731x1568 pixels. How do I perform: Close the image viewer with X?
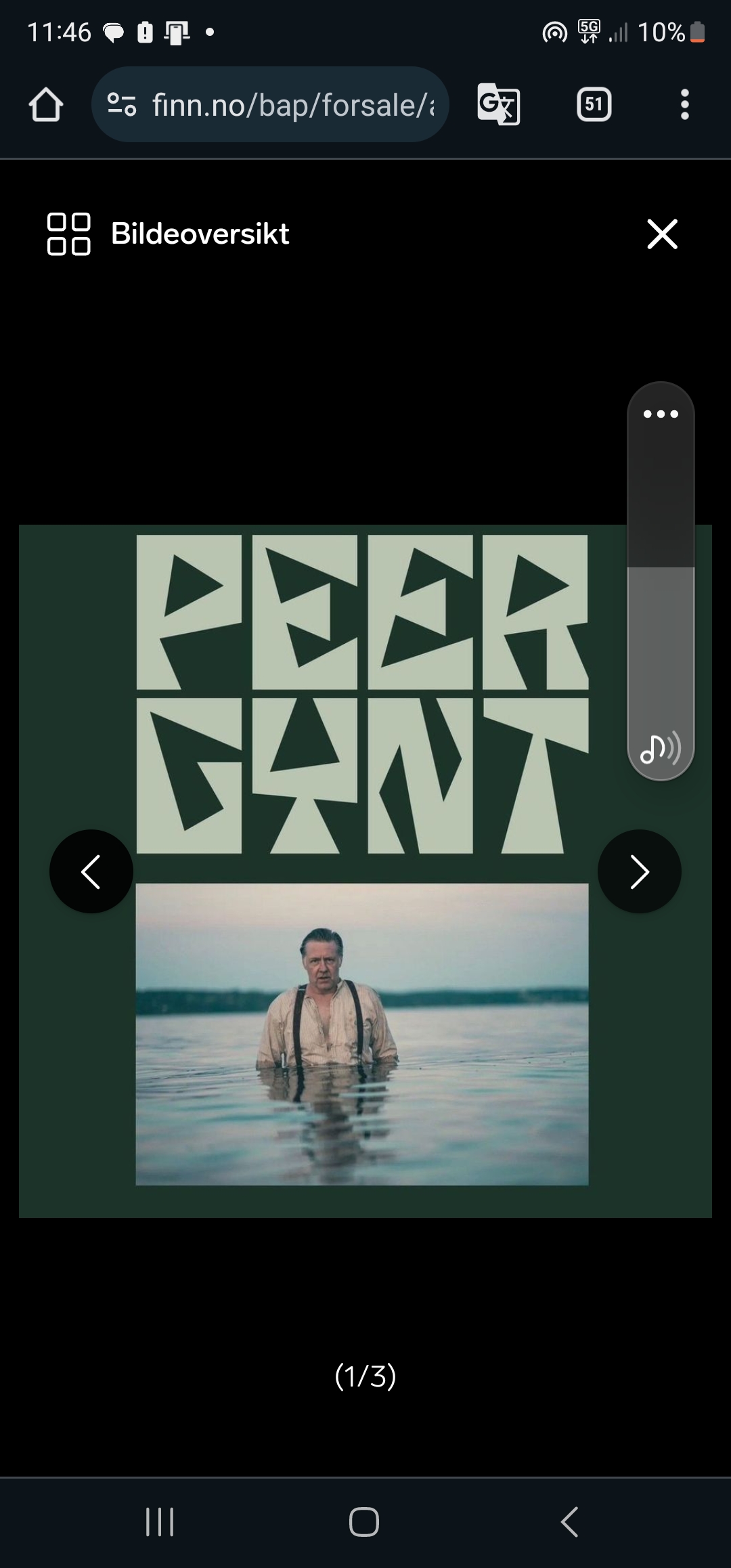pos(662,234)
